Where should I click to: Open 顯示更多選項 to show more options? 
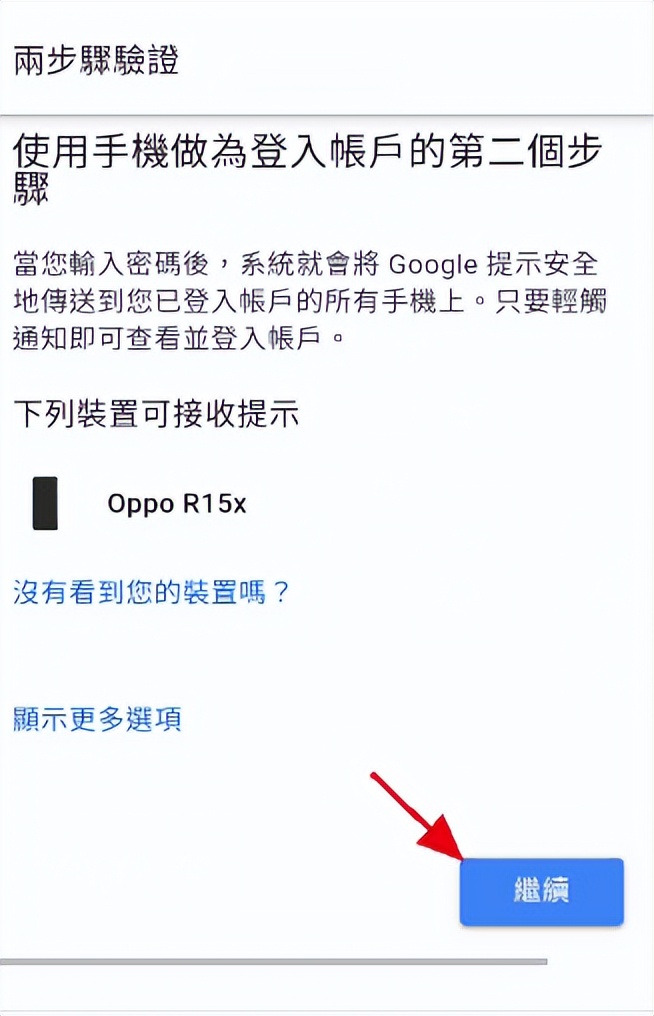(98, 718)
